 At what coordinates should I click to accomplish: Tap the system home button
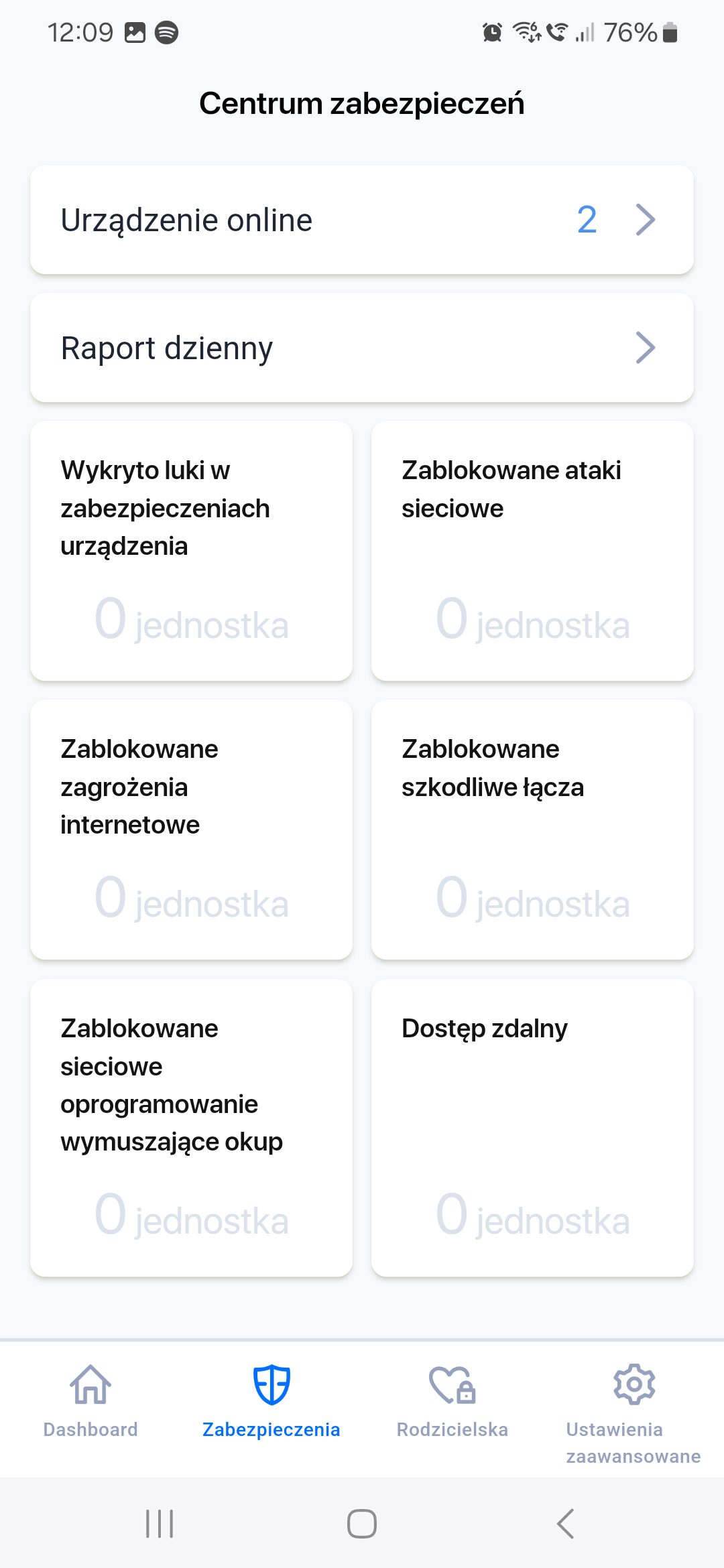(x=362, y=1524)
